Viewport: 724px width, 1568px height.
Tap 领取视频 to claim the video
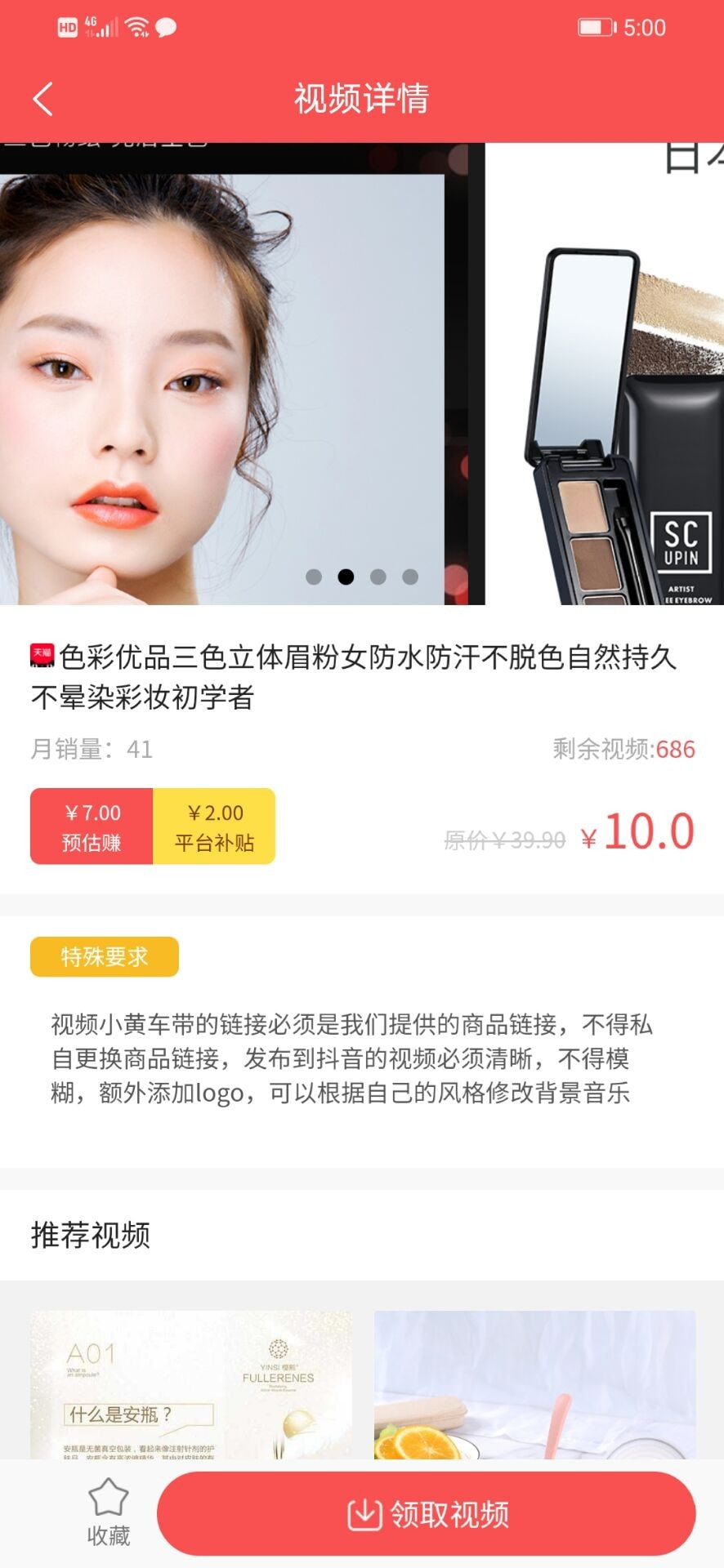tap(427, 1513)
